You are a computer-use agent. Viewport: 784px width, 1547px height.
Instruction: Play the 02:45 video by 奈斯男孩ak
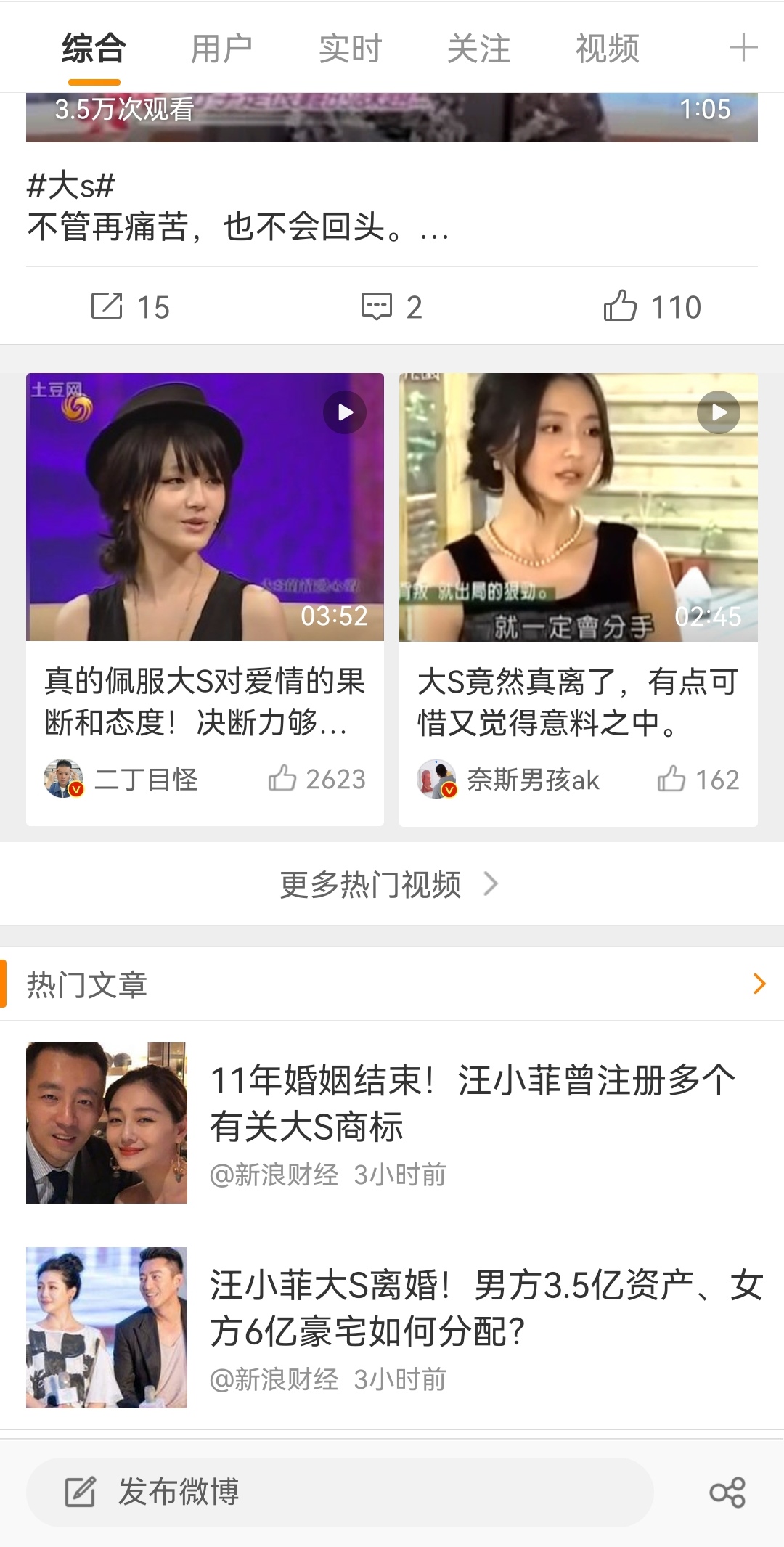pos(578,507)
